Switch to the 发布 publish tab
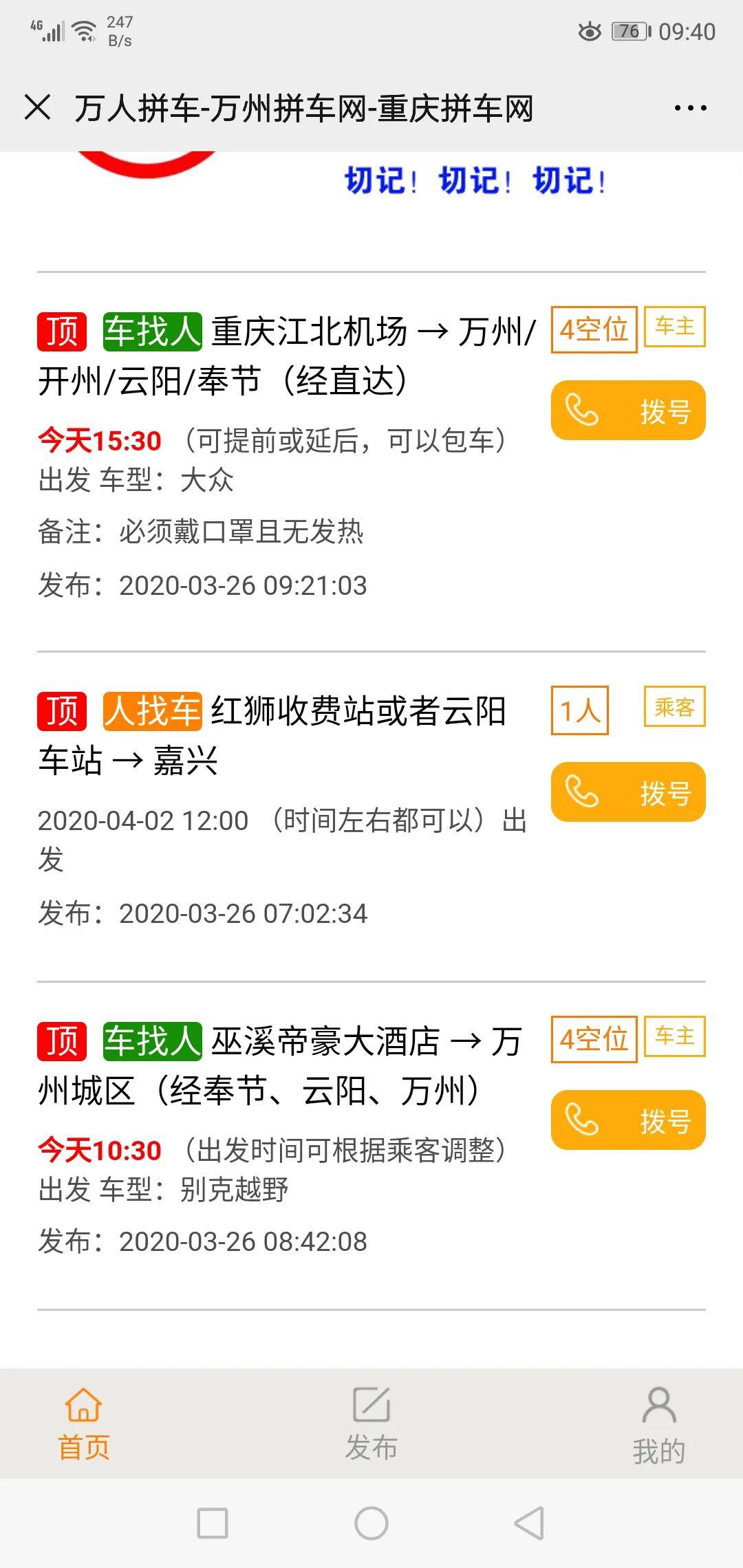 (x=371, y=1424)
